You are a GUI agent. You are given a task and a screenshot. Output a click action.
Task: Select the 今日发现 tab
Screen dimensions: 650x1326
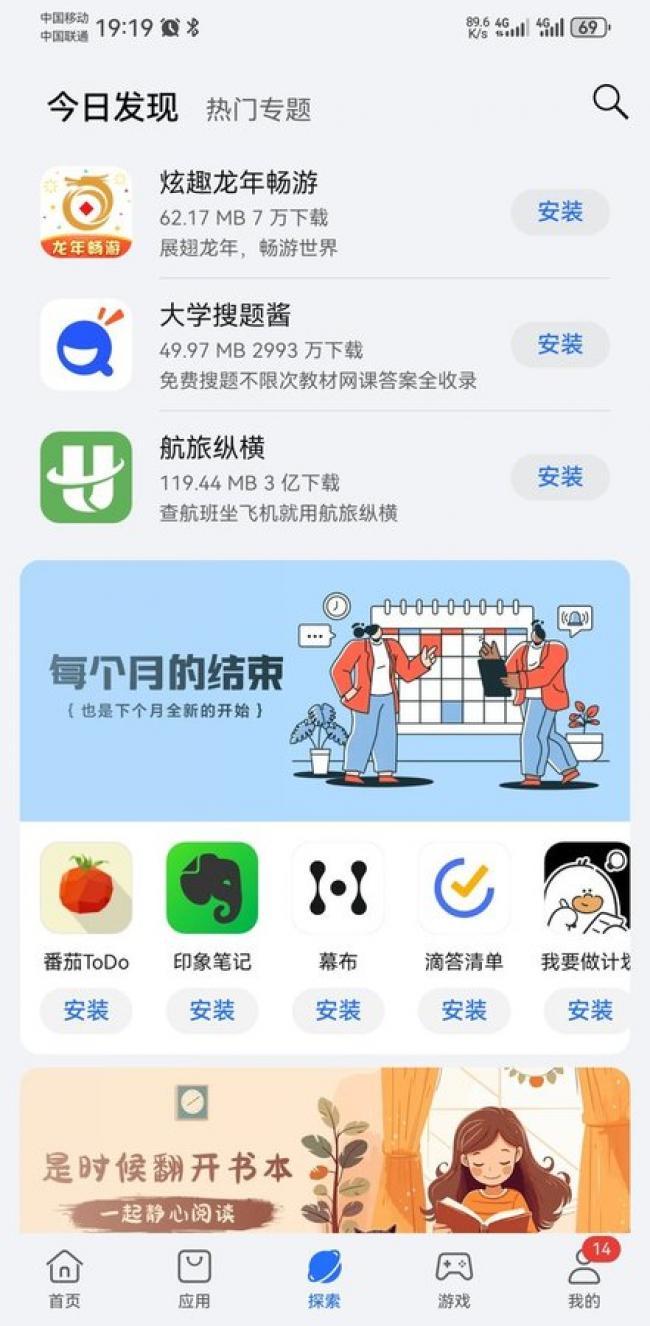[x=112, y=107]
